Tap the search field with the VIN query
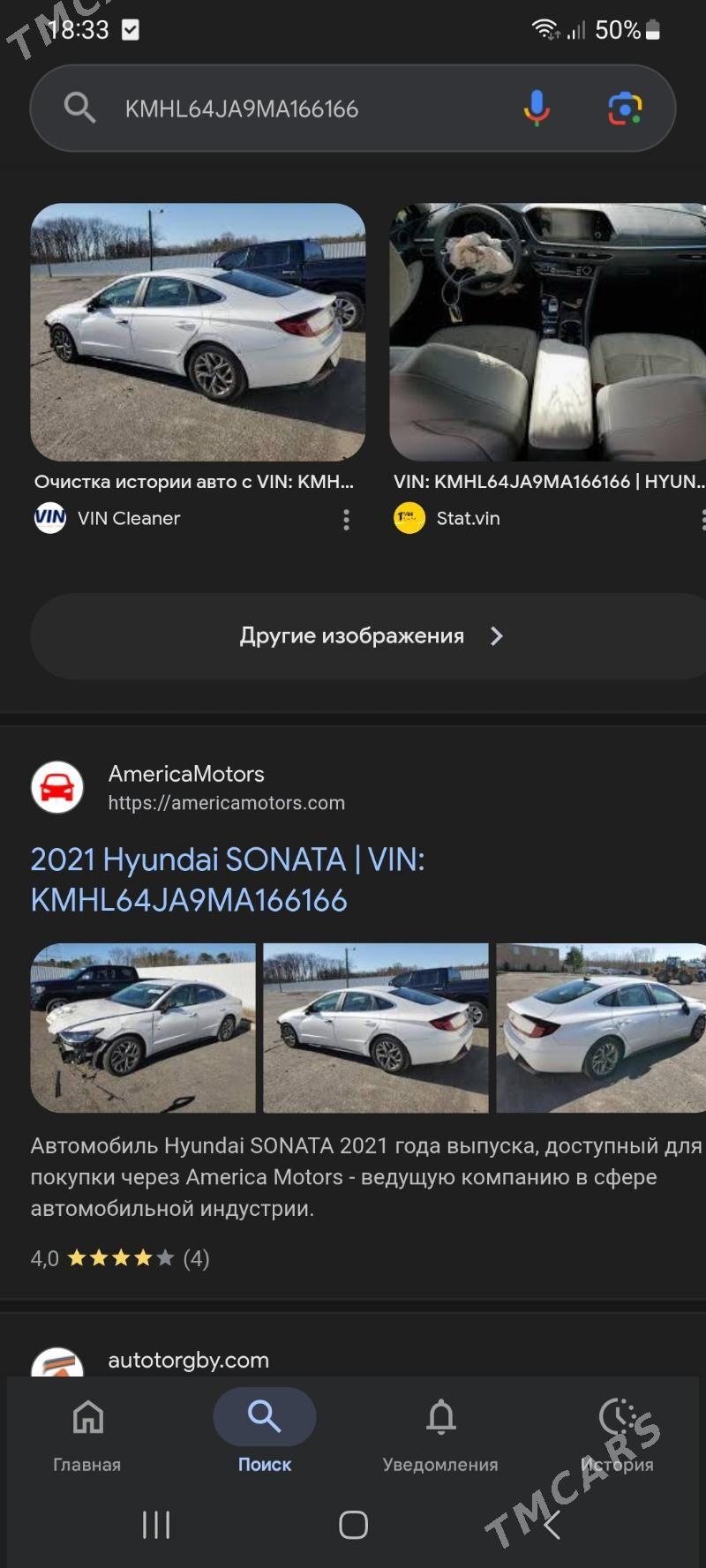Image resolution: width=706 pixels, height=1568 pixels. [x=291, y=109]
